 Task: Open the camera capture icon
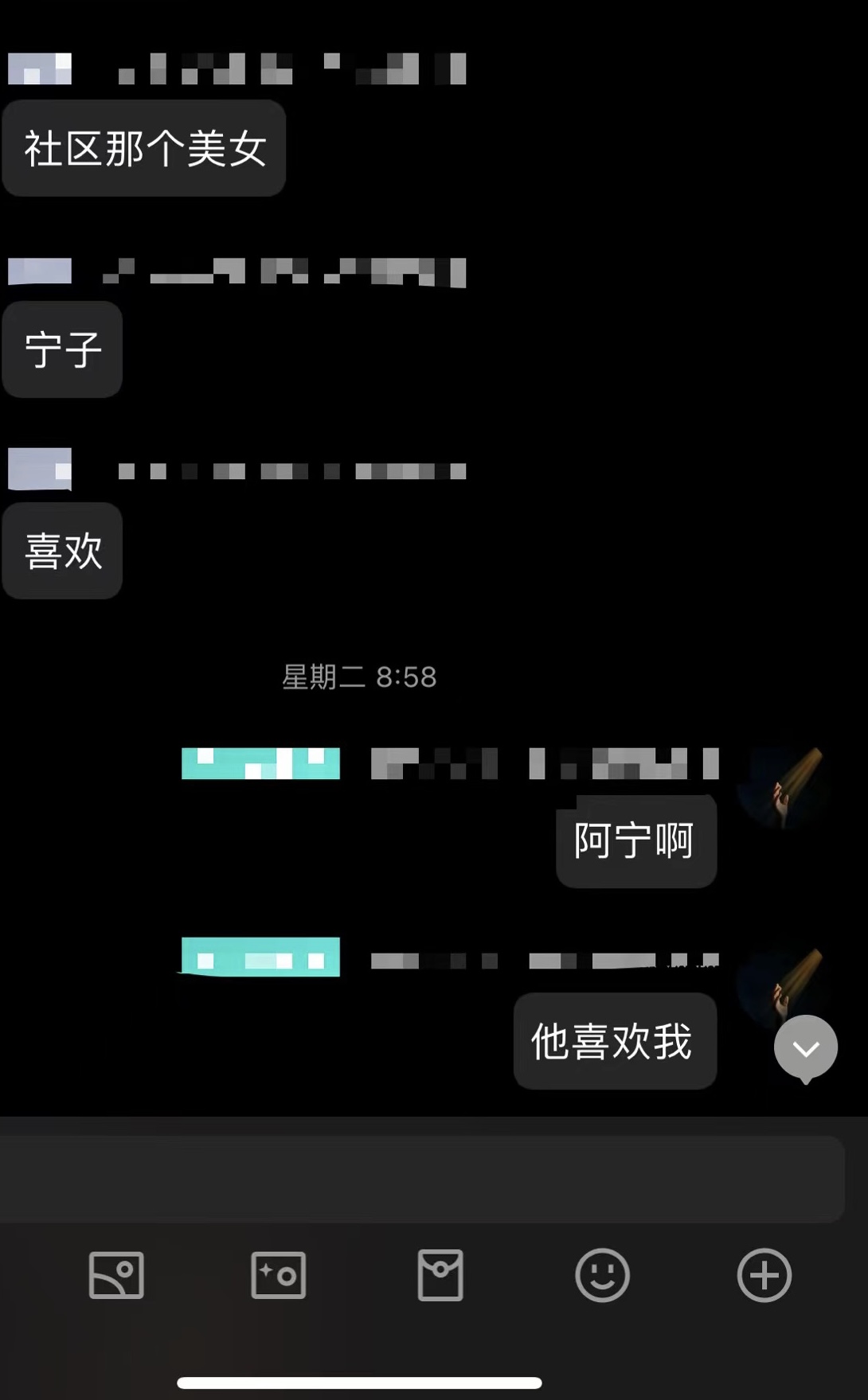point(279,1275)
